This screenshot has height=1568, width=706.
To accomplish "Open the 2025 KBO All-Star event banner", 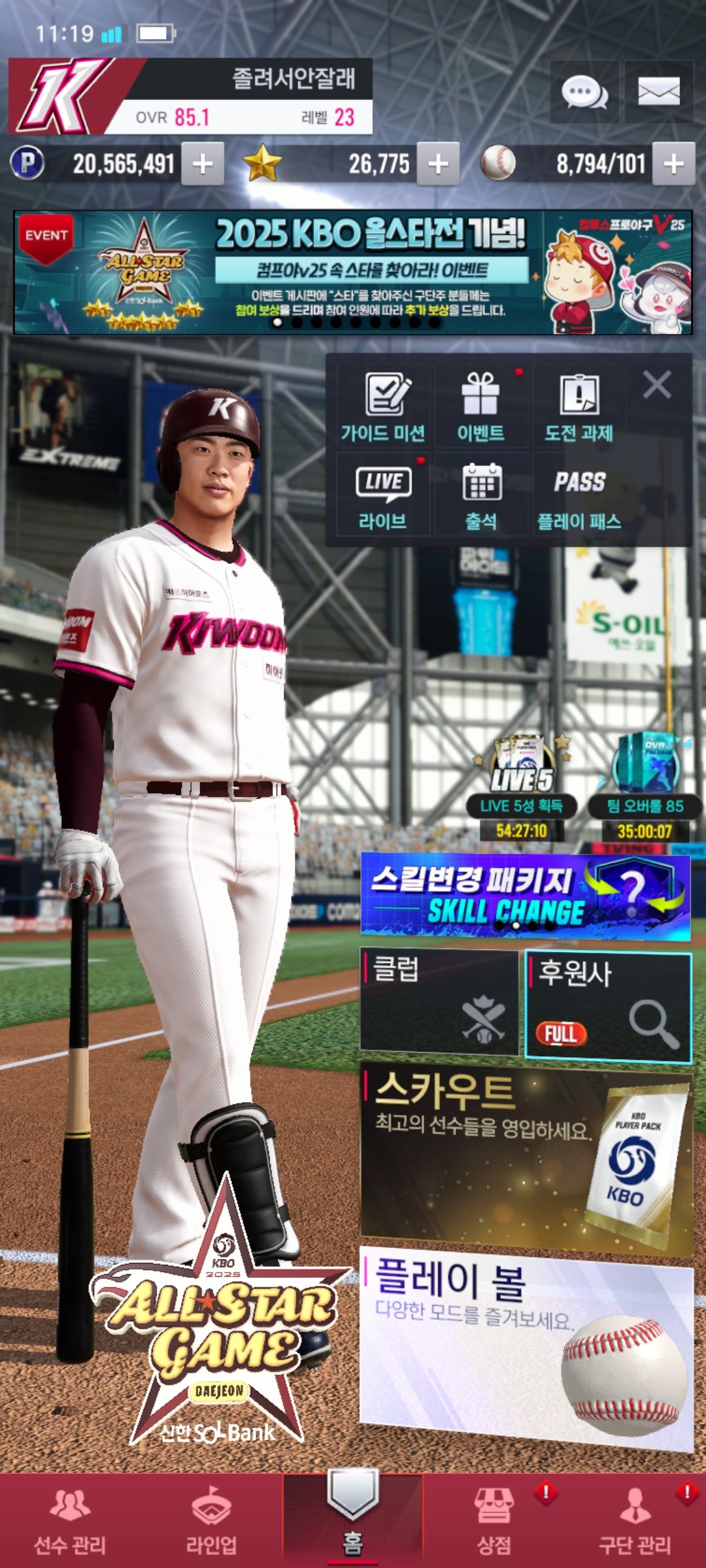I will click(x=353, y=272).
